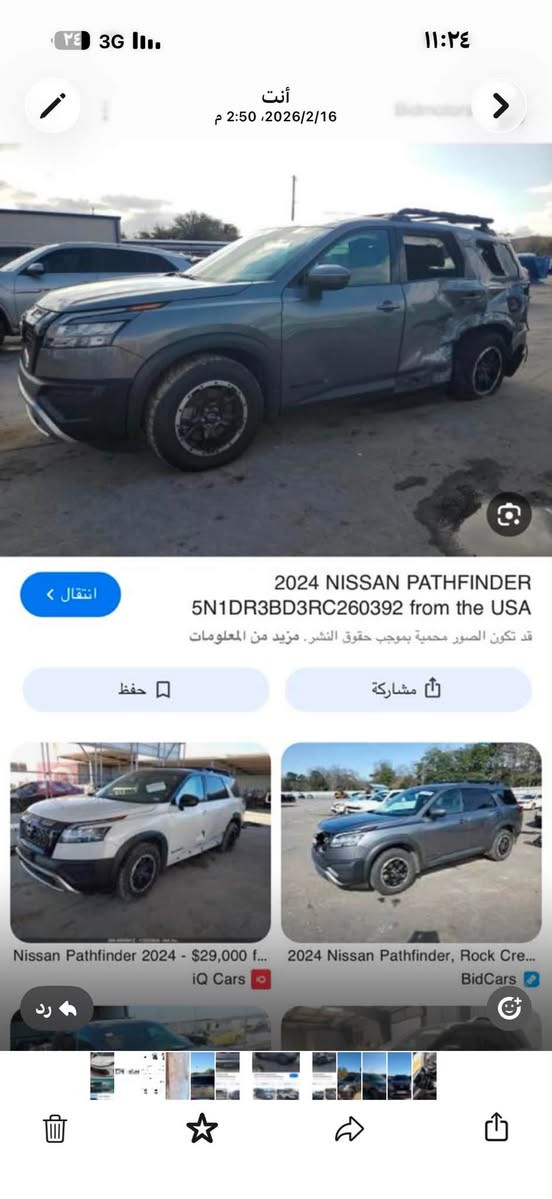This screenshot has width=552, height=1199.
Task: Star this image as a favorite
Action: pos(202,1129)
